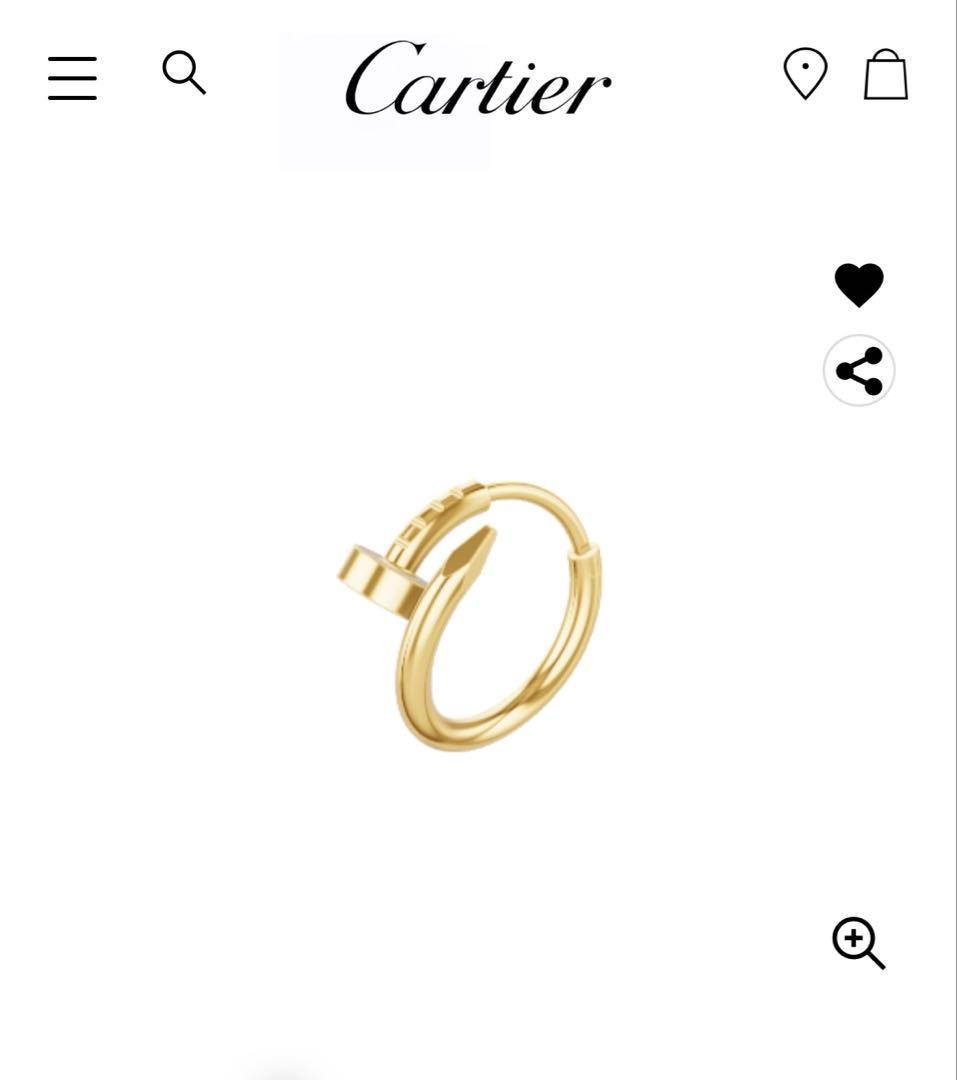This screenshot has height=1080, width=957.
Task: Share this ring
Action: 859,371
